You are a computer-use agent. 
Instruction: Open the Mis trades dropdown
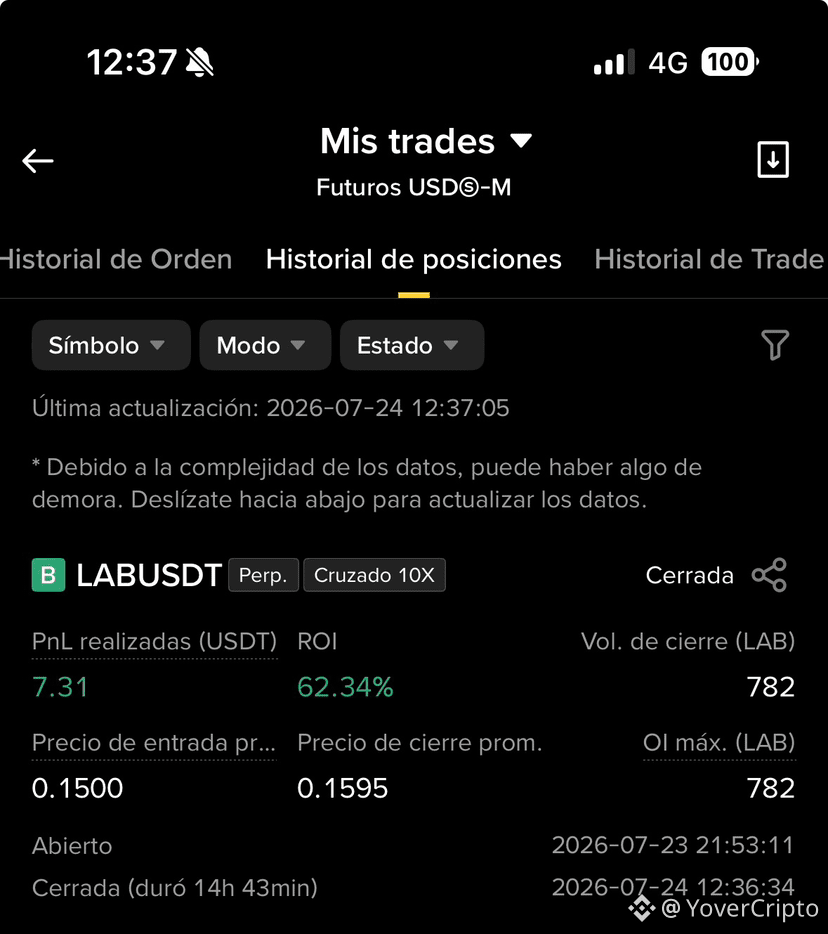pyautogui.click(x=426, y=141)
